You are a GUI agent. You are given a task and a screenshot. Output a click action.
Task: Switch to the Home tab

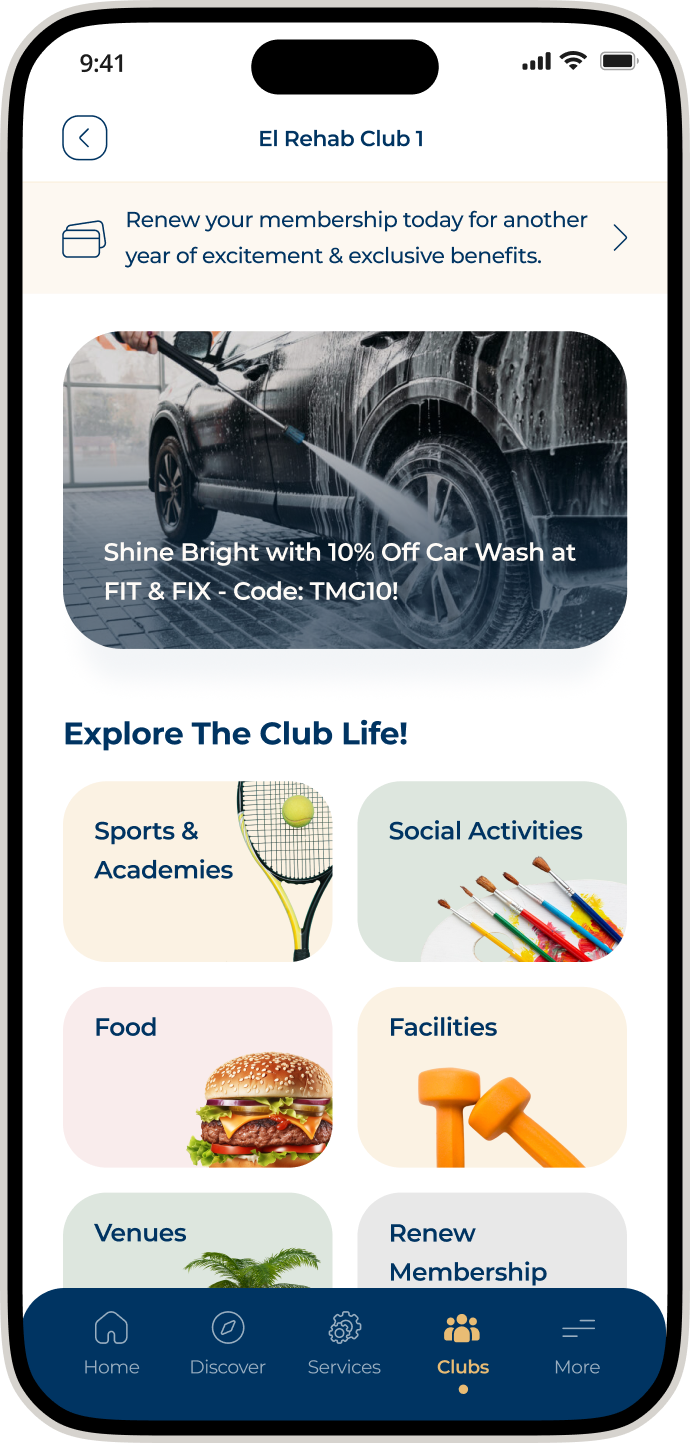click(x=111, y=1344)
